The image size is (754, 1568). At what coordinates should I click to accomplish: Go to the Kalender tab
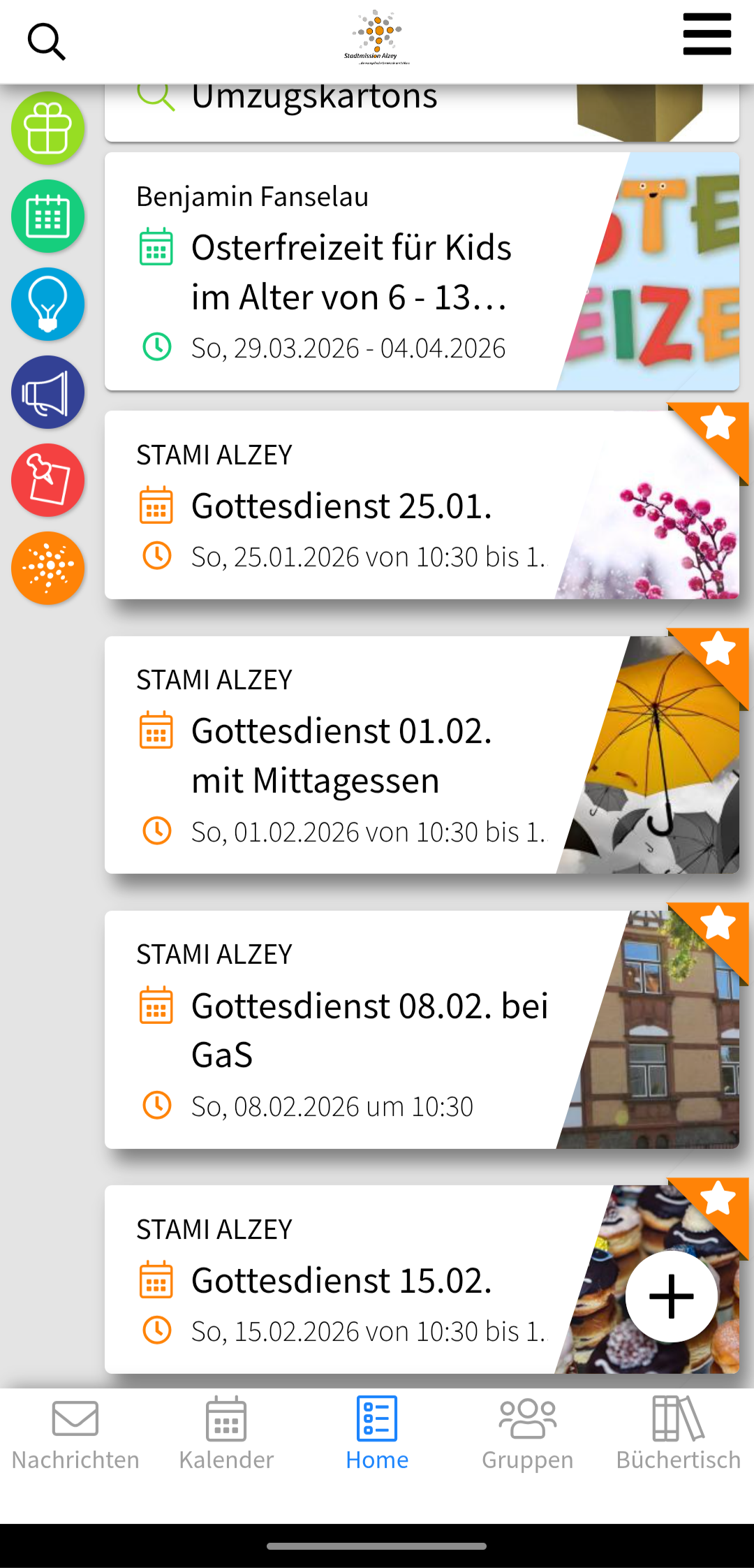(226, 1435)
